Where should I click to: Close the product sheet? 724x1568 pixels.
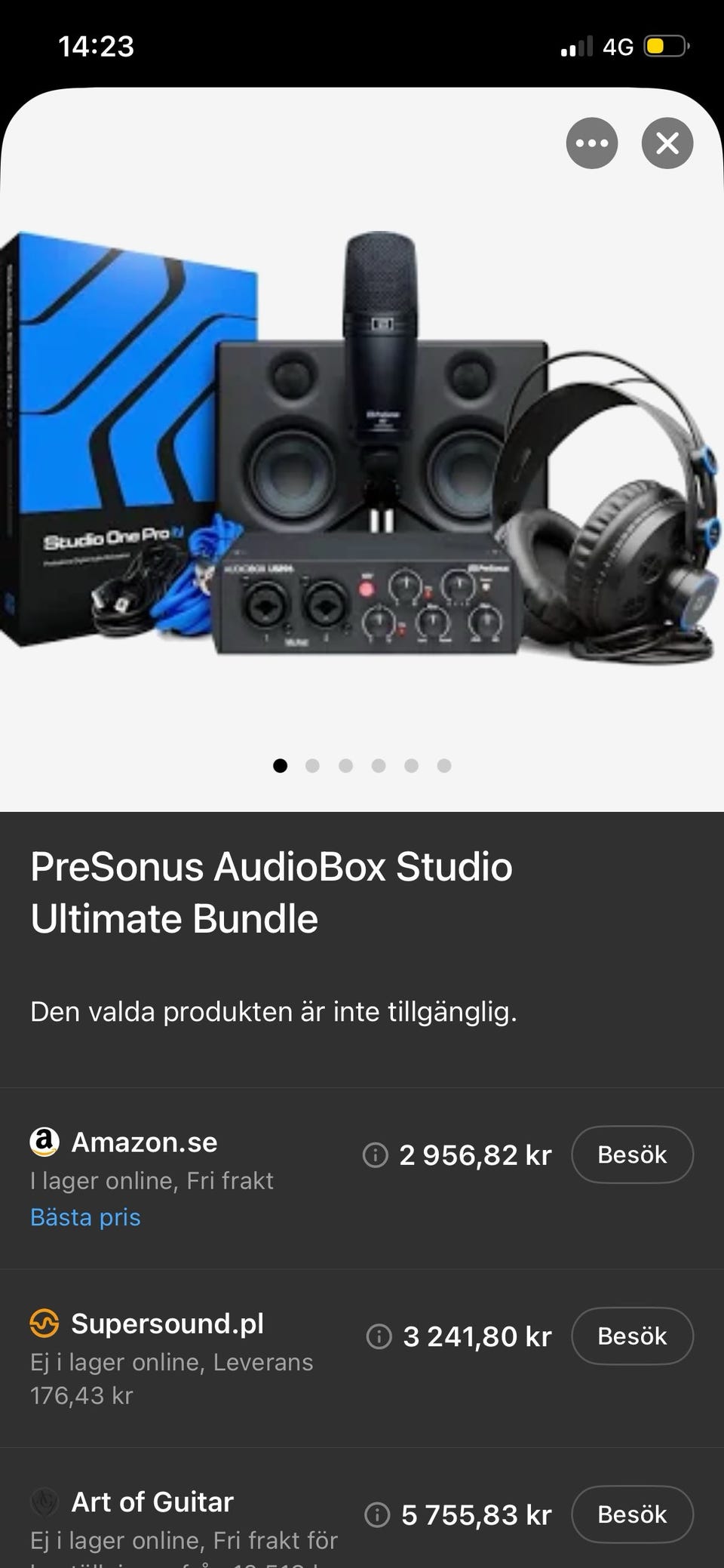(x=667, y=143)
